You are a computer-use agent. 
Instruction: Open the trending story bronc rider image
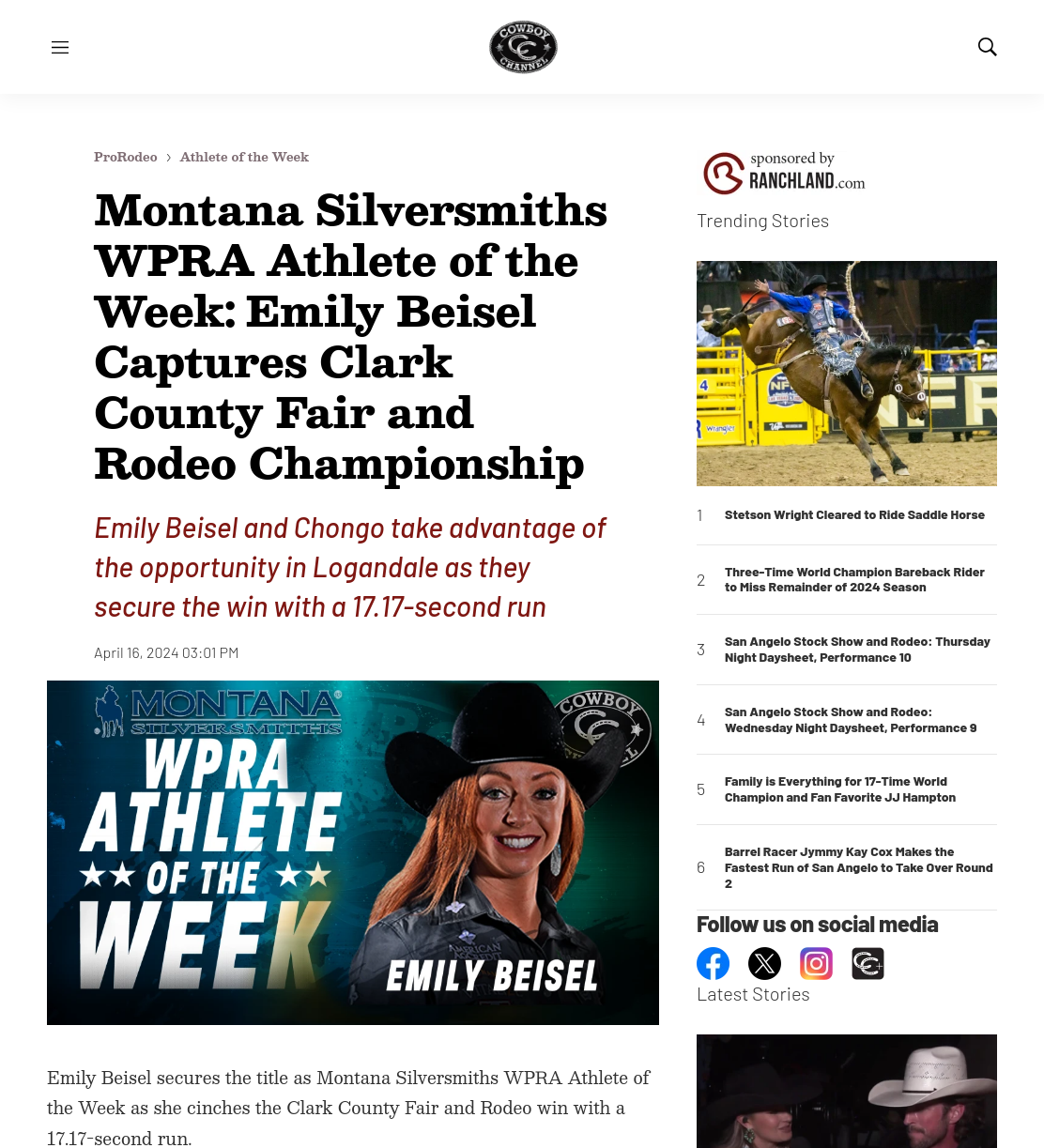pyautogui.click(x=847, y=374)
